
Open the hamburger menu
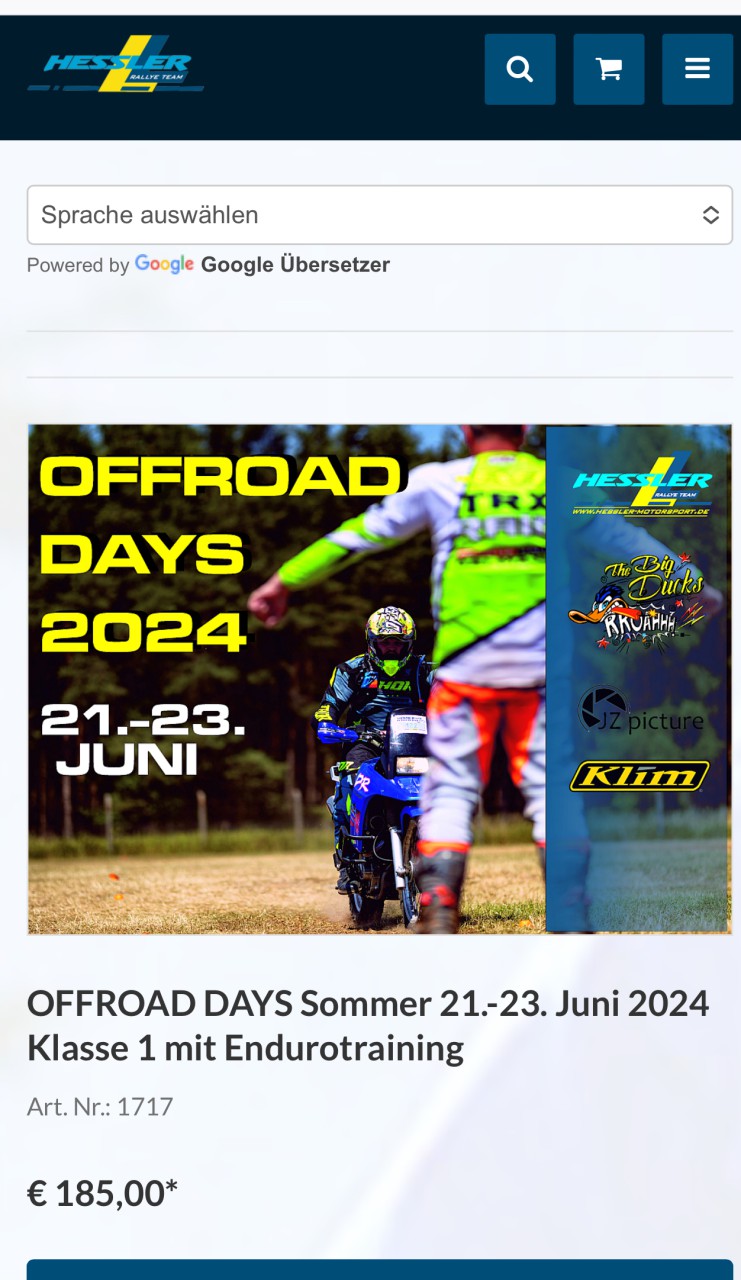pos(697,69)
